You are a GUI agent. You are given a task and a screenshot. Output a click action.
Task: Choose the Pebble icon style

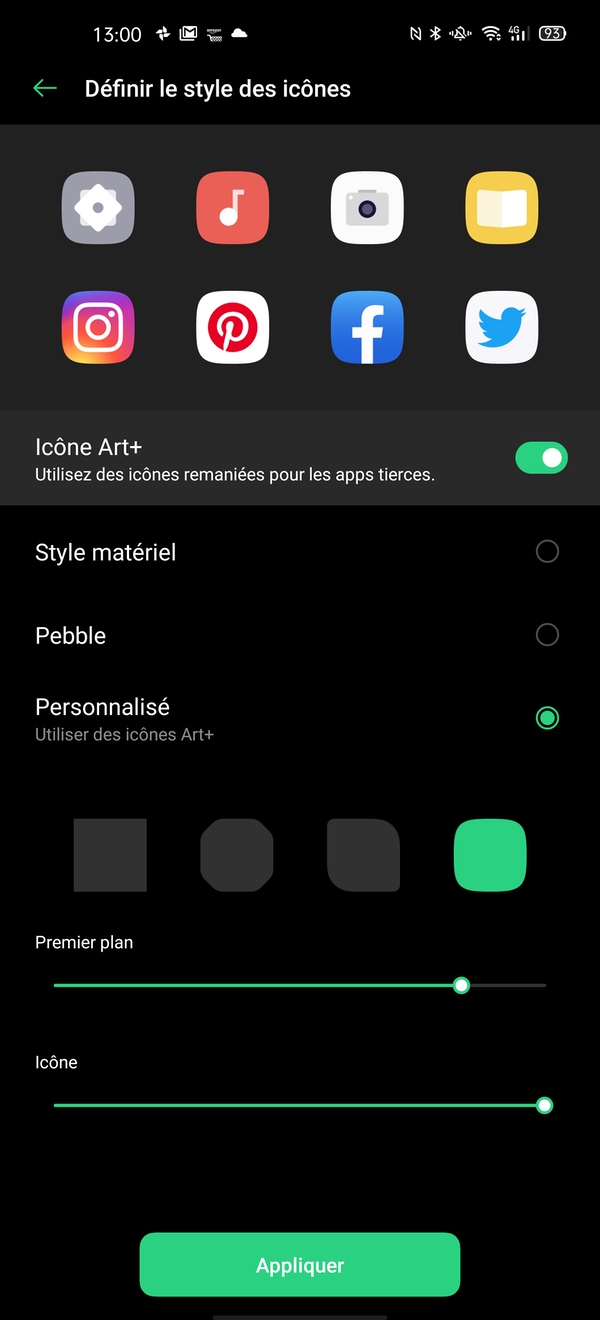pos(547,635)
